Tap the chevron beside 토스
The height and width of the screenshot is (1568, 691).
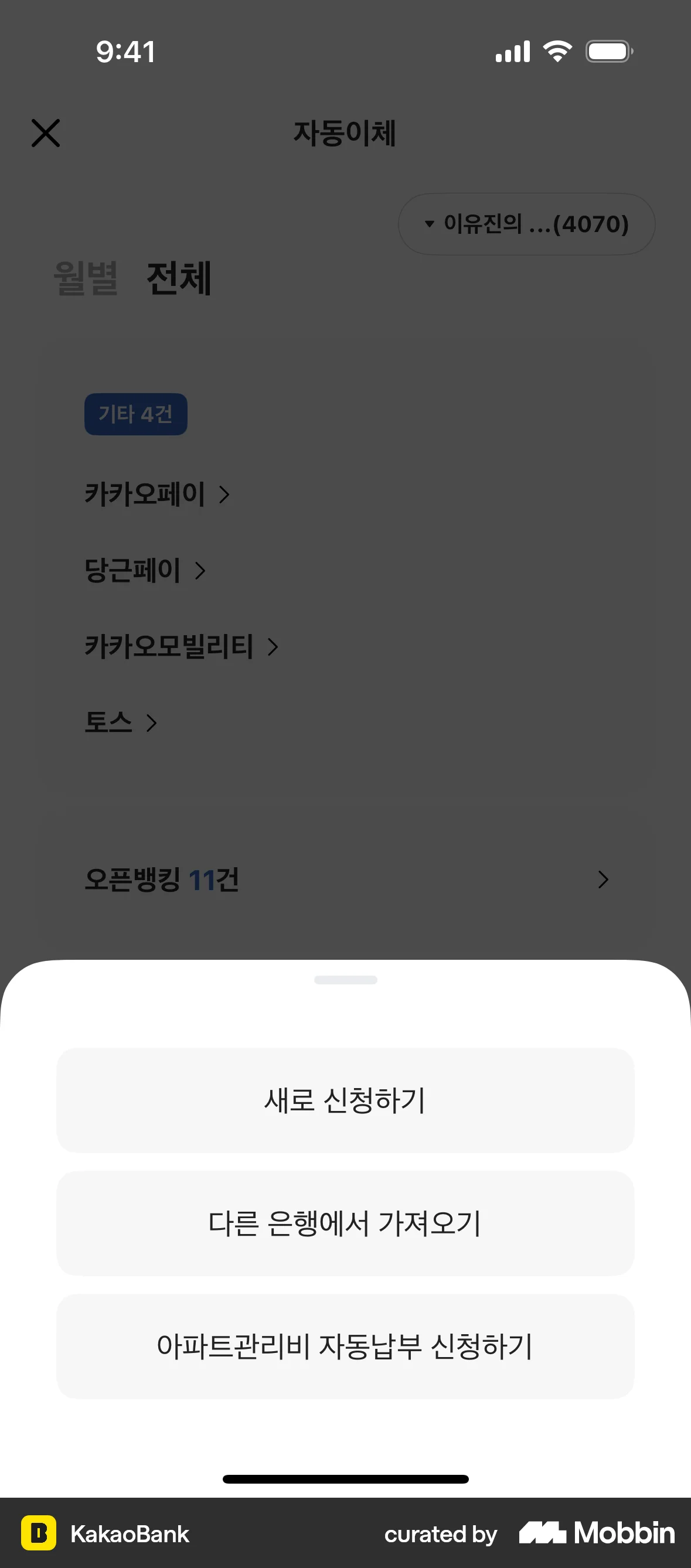152,723
